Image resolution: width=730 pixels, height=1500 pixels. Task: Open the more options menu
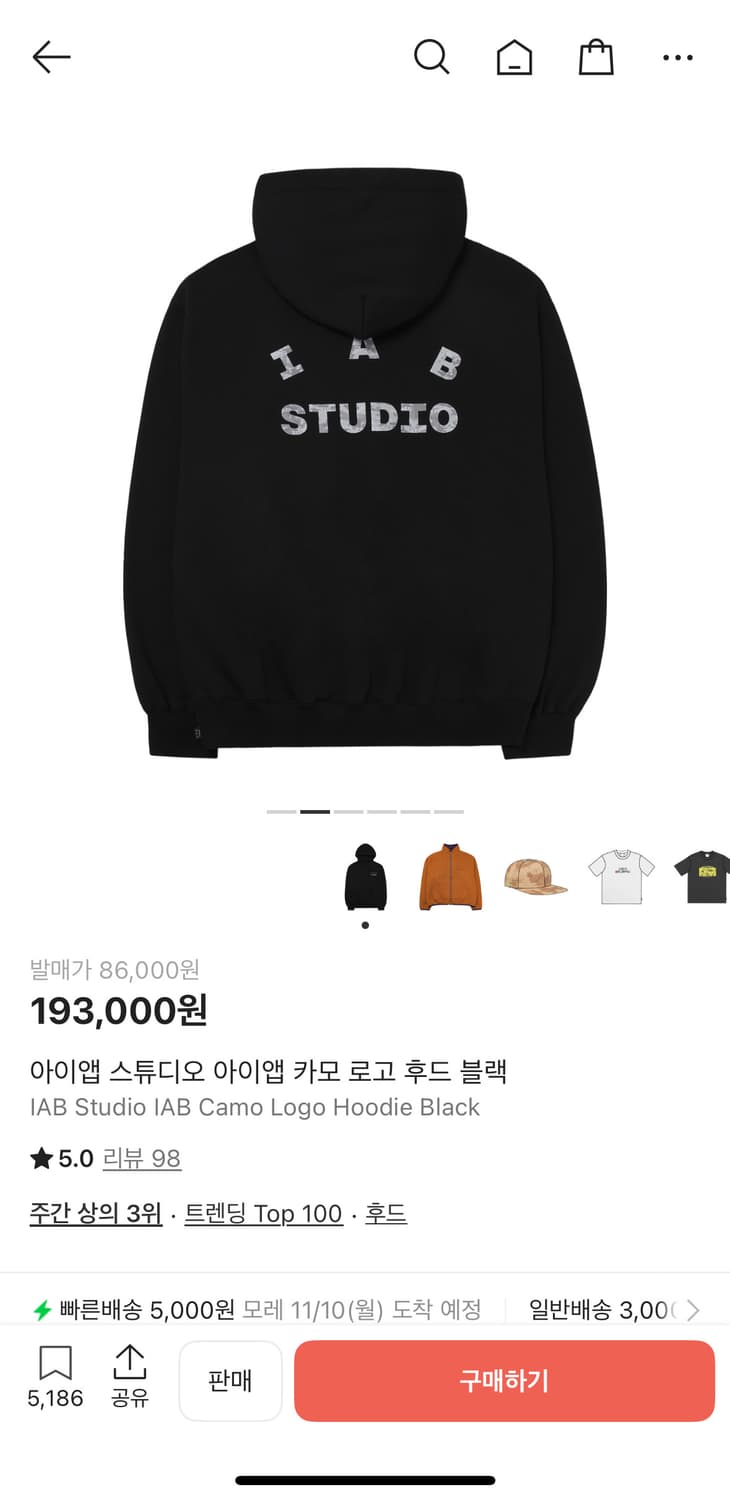(x=678, y=57)
